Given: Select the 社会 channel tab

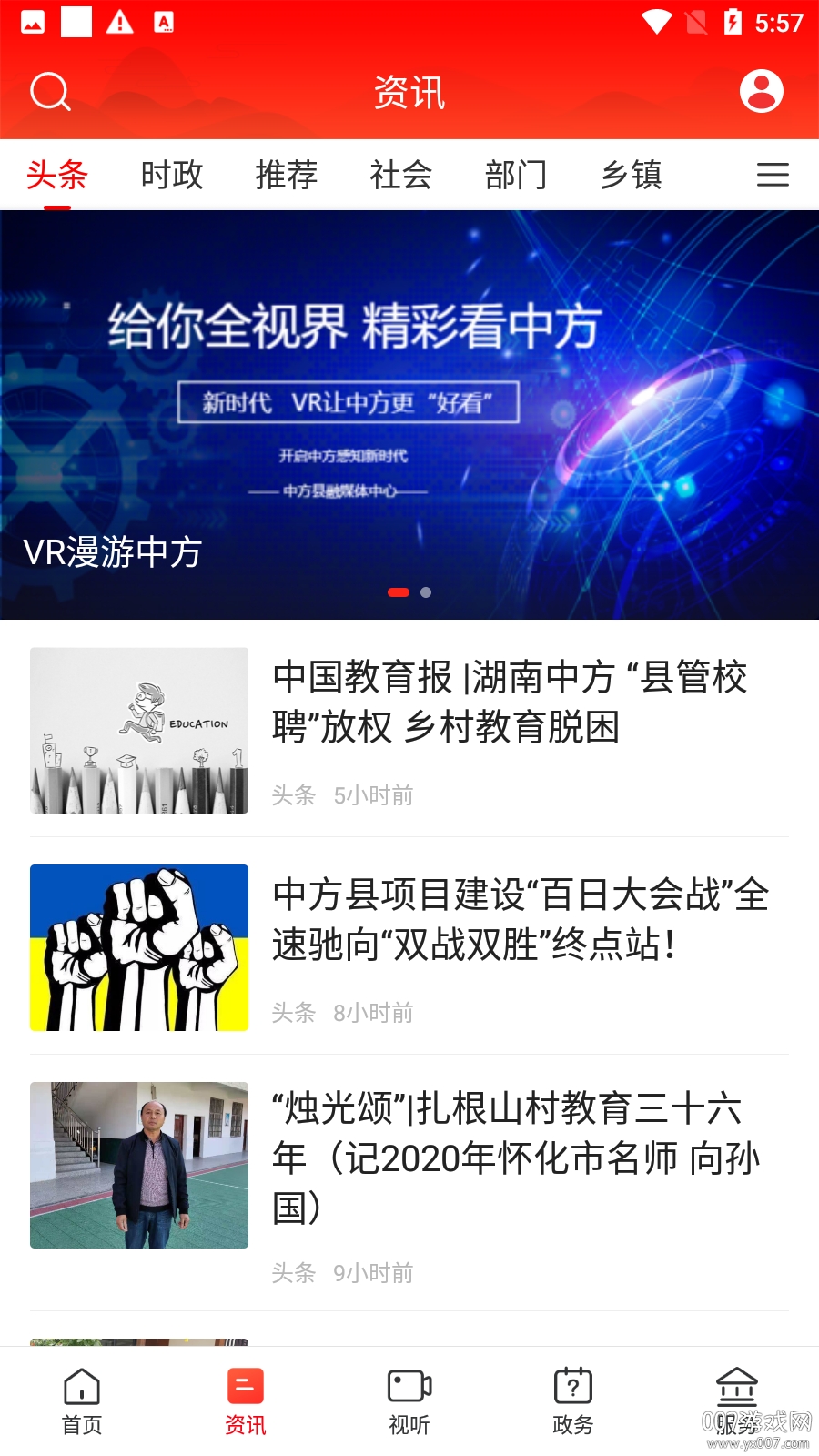Looking at the screenshot, I should point(401,175).
